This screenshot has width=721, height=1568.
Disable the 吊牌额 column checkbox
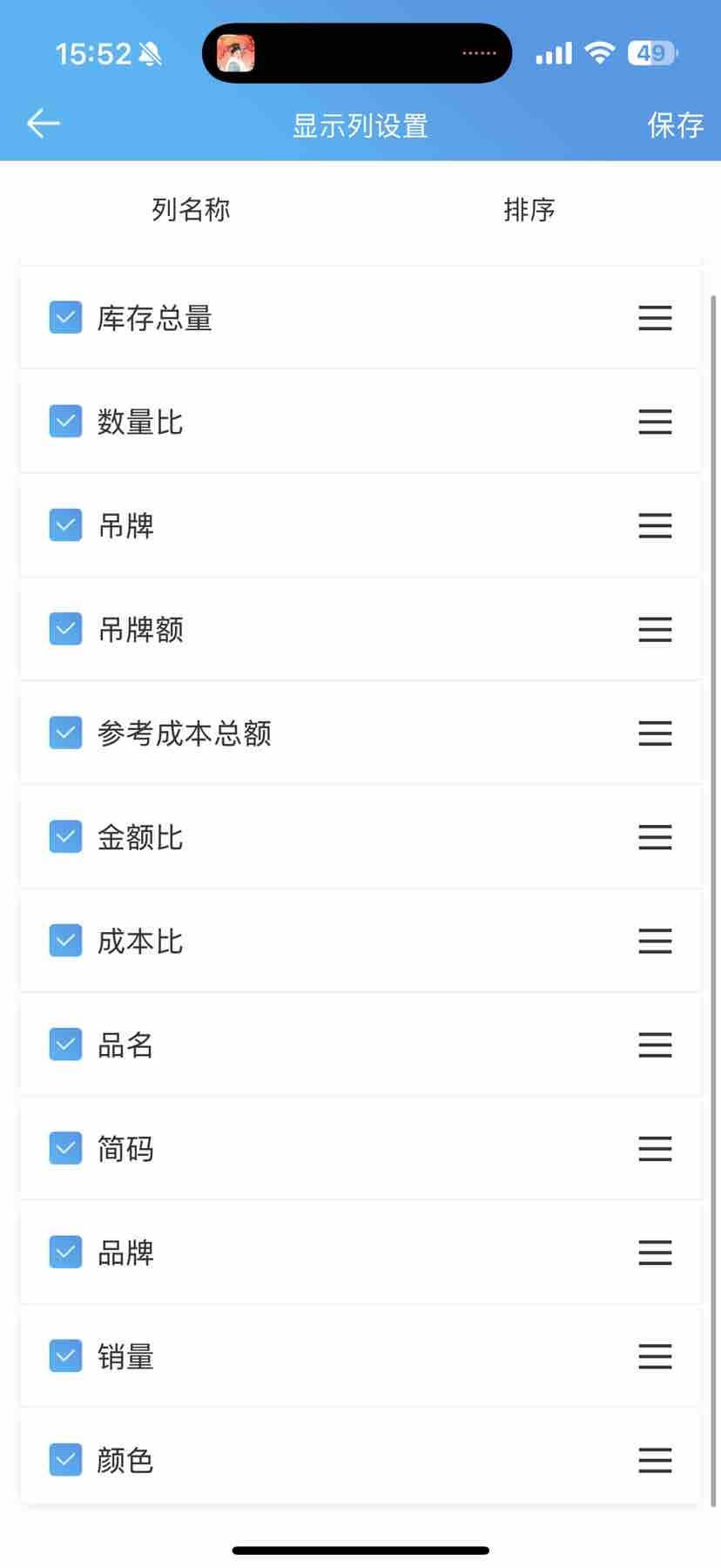click(65, 629)
